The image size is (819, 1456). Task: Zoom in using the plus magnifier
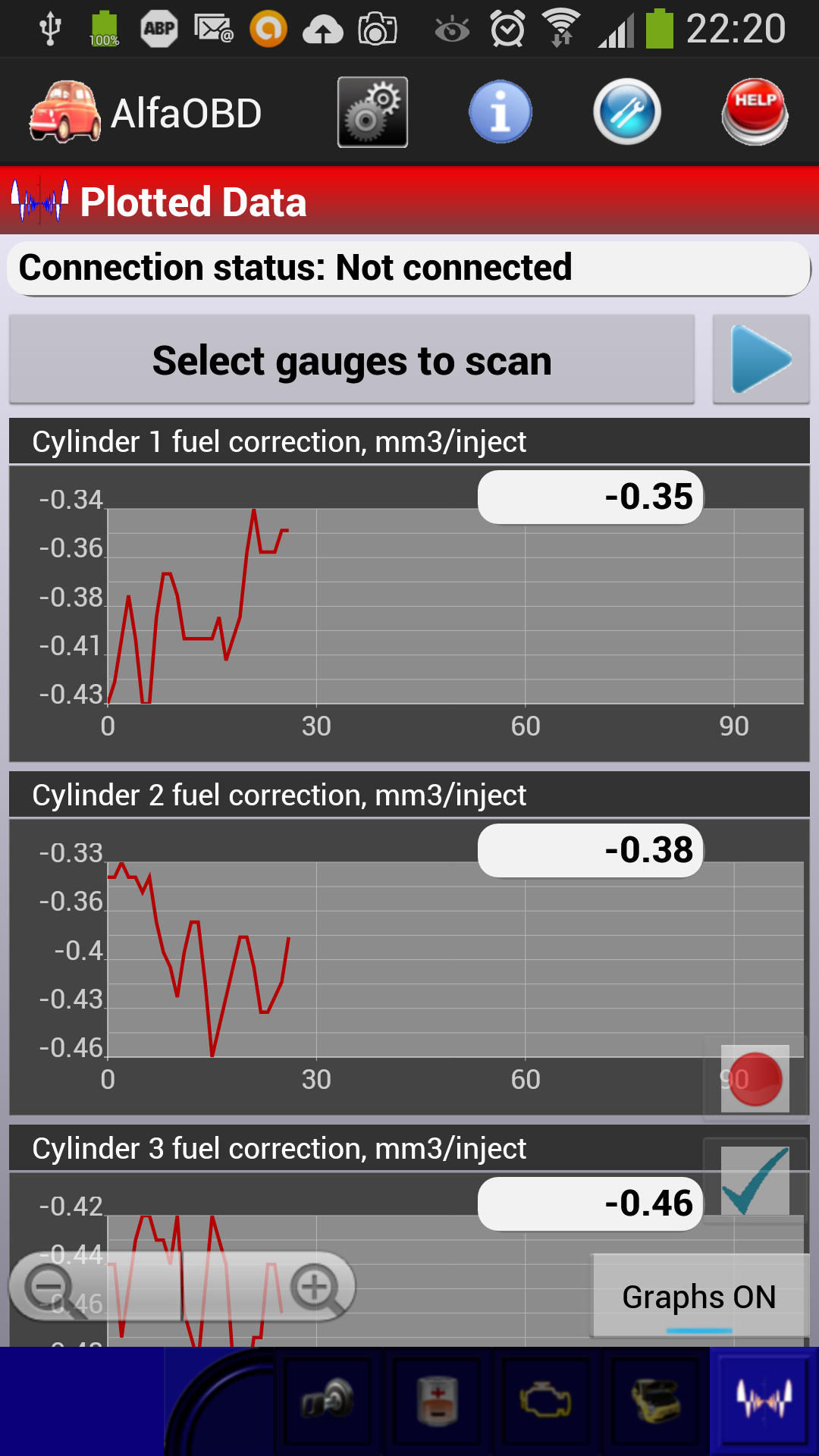tap(315, 1288)
